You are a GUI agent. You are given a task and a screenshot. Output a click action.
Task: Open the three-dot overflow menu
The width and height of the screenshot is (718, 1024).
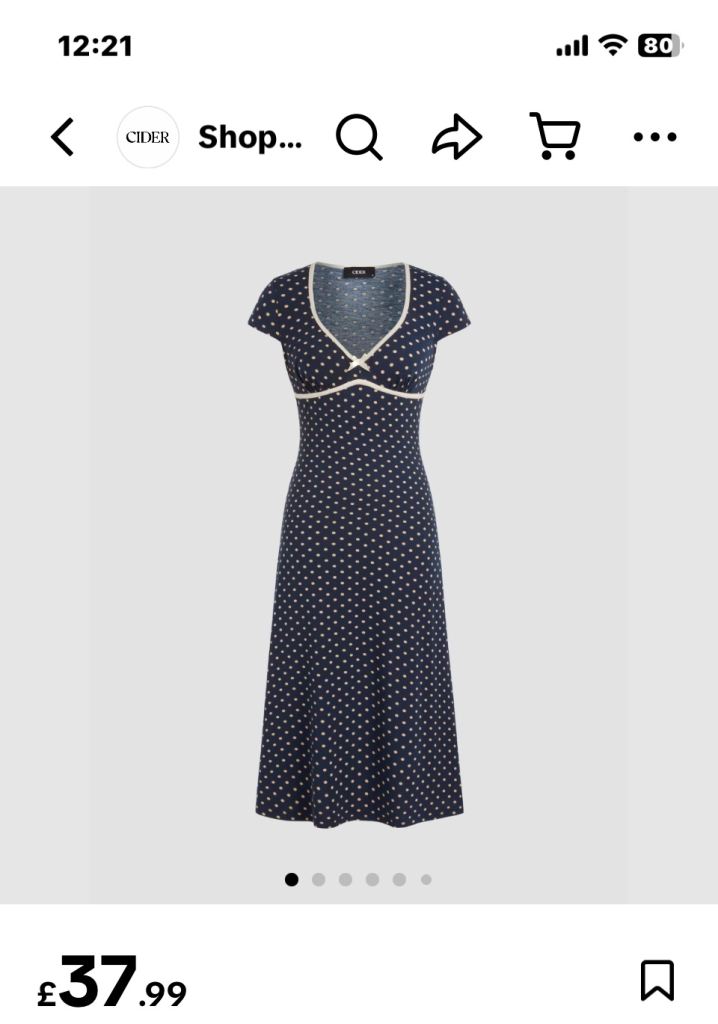[x=655, y=137]
